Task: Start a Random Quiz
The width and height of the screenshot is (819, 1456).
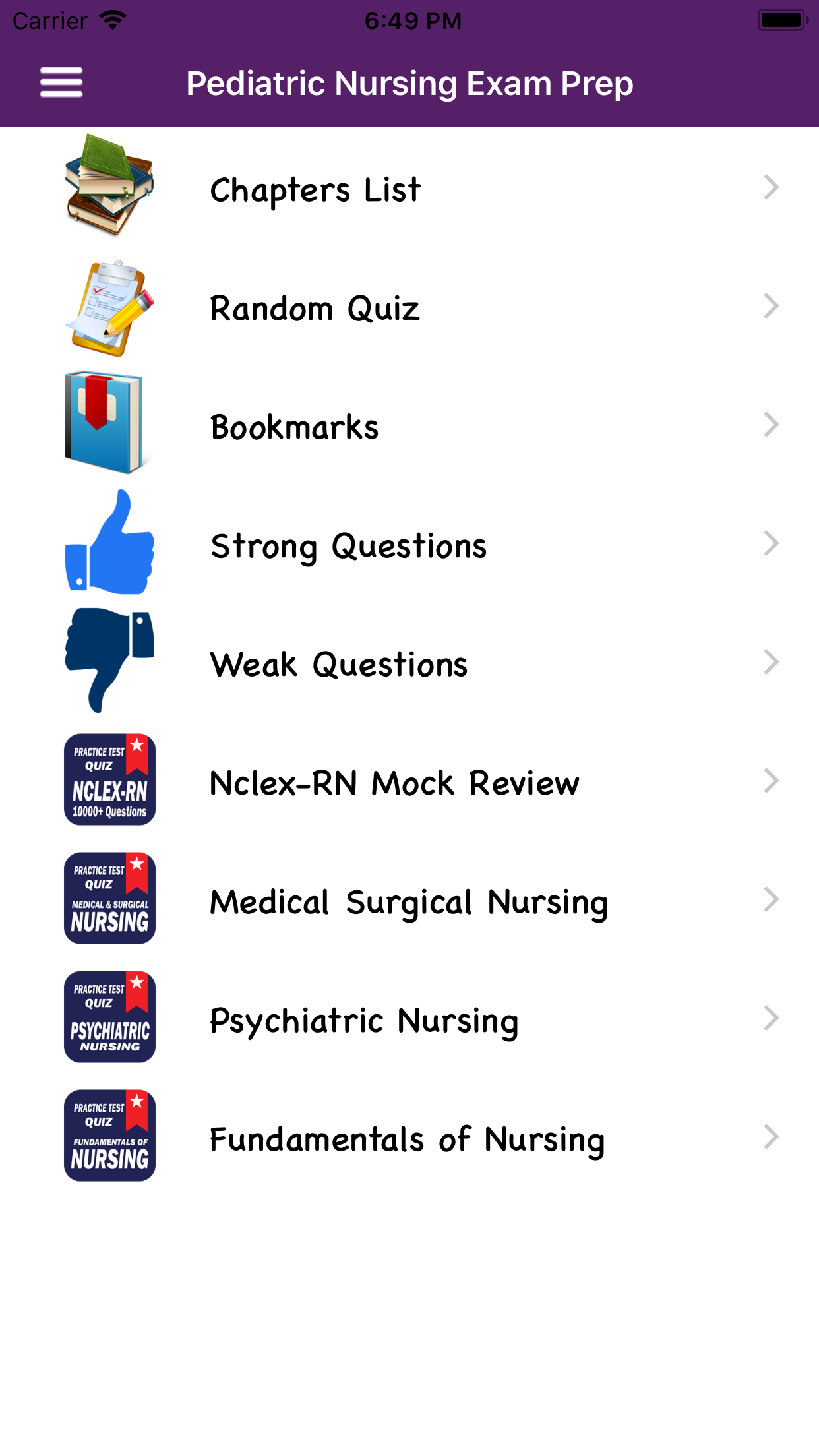Action: click(x=409, y=307)
